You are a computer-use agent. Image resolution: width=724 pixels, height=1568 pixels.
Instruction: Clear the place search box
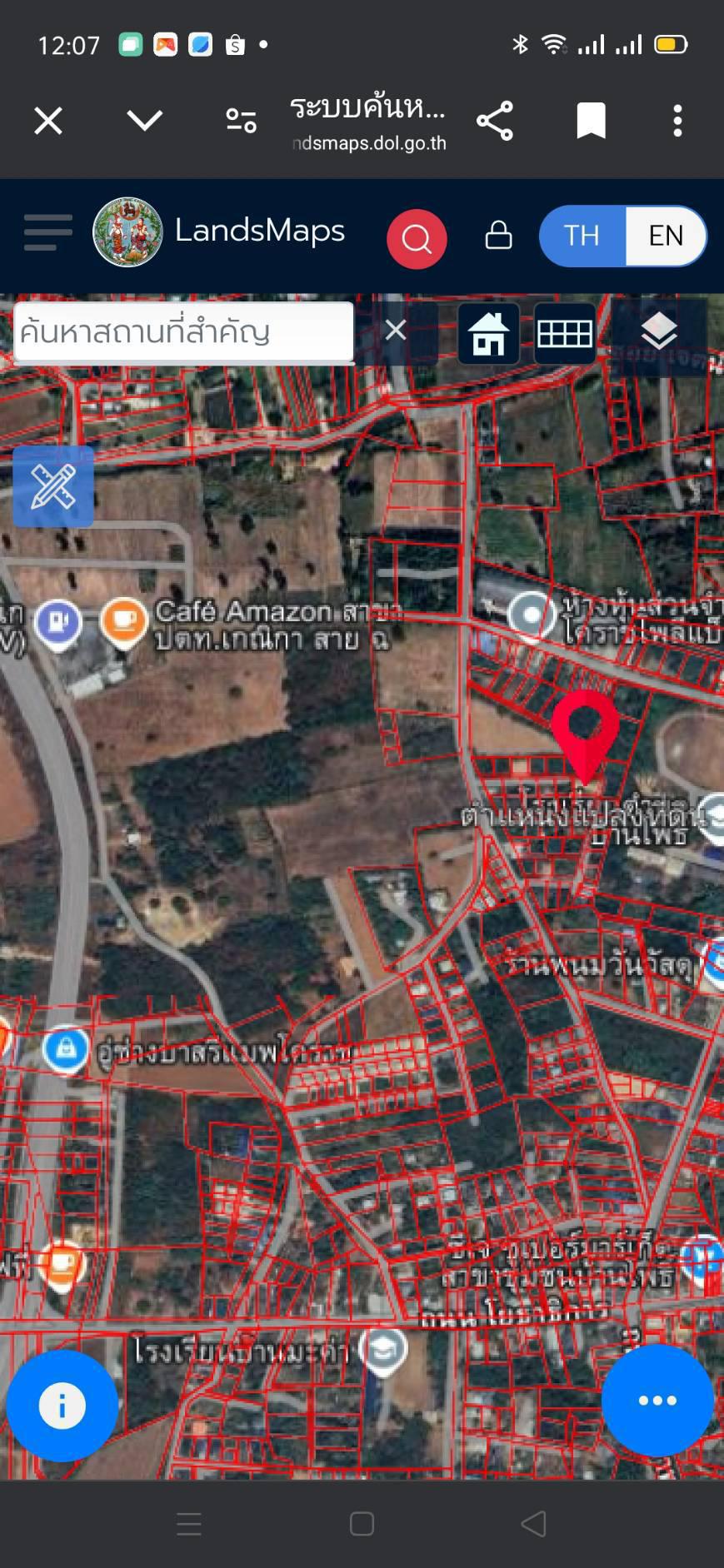coord(396,331)
